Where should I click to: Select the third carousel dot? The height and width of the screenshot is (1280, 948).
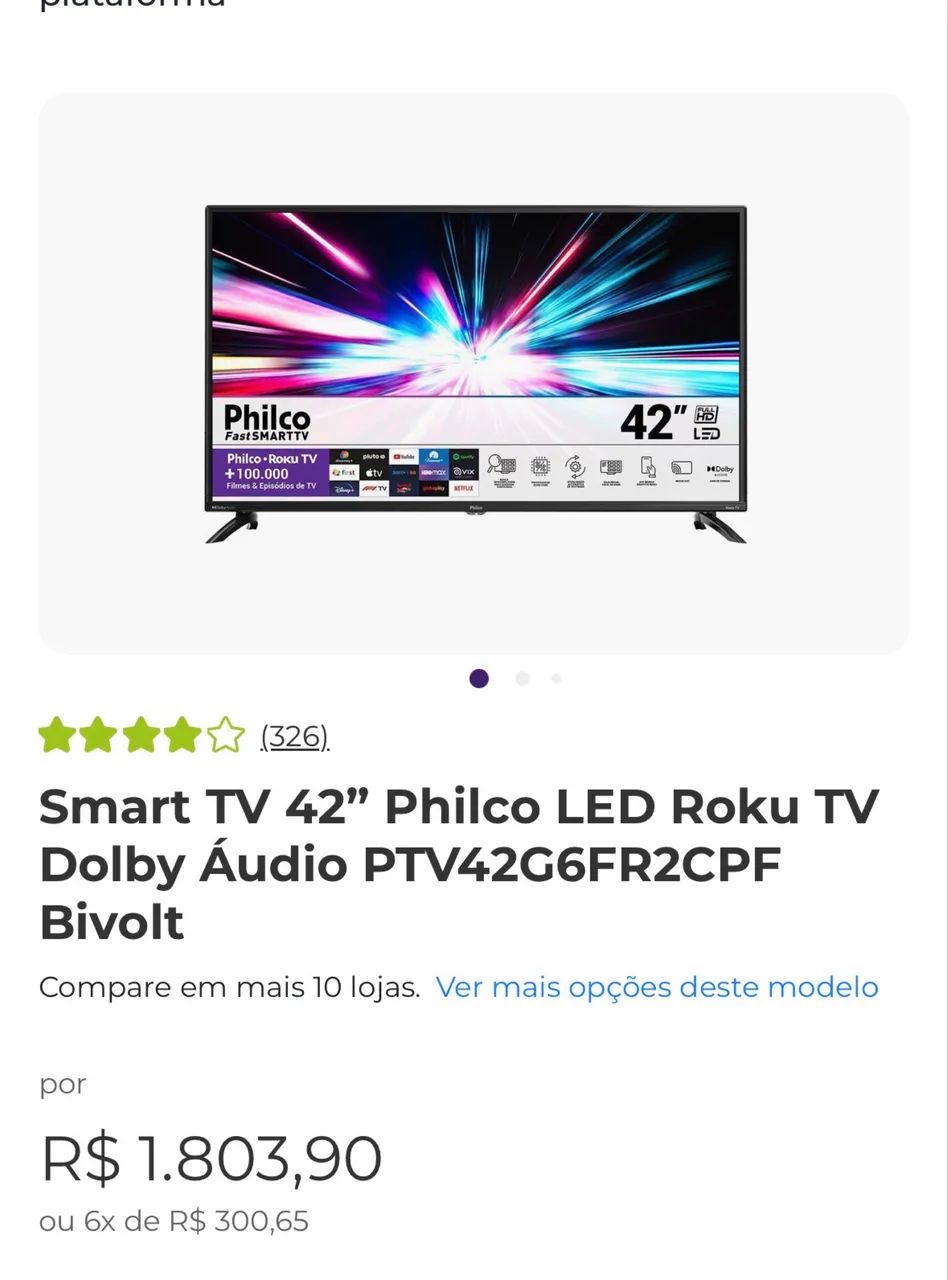(556, 679)
